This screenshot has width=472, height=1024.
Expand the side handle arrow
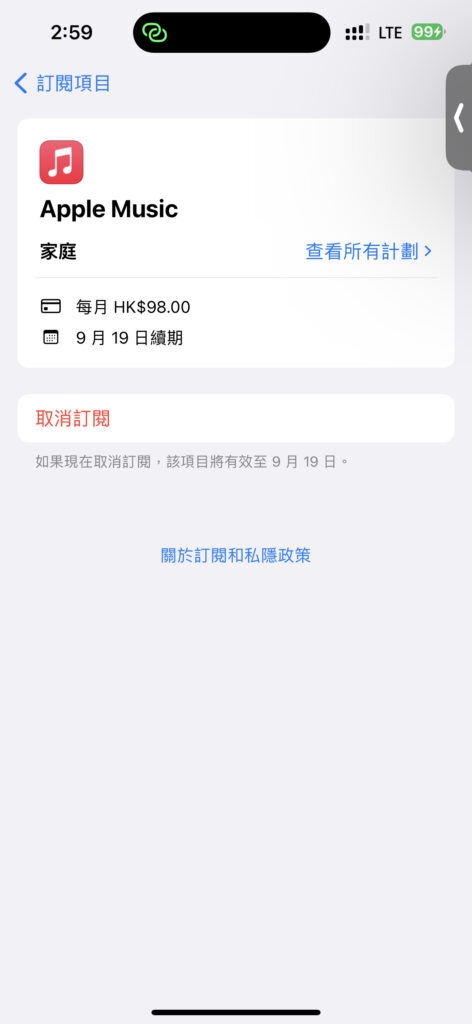click(x=459, y=118)
